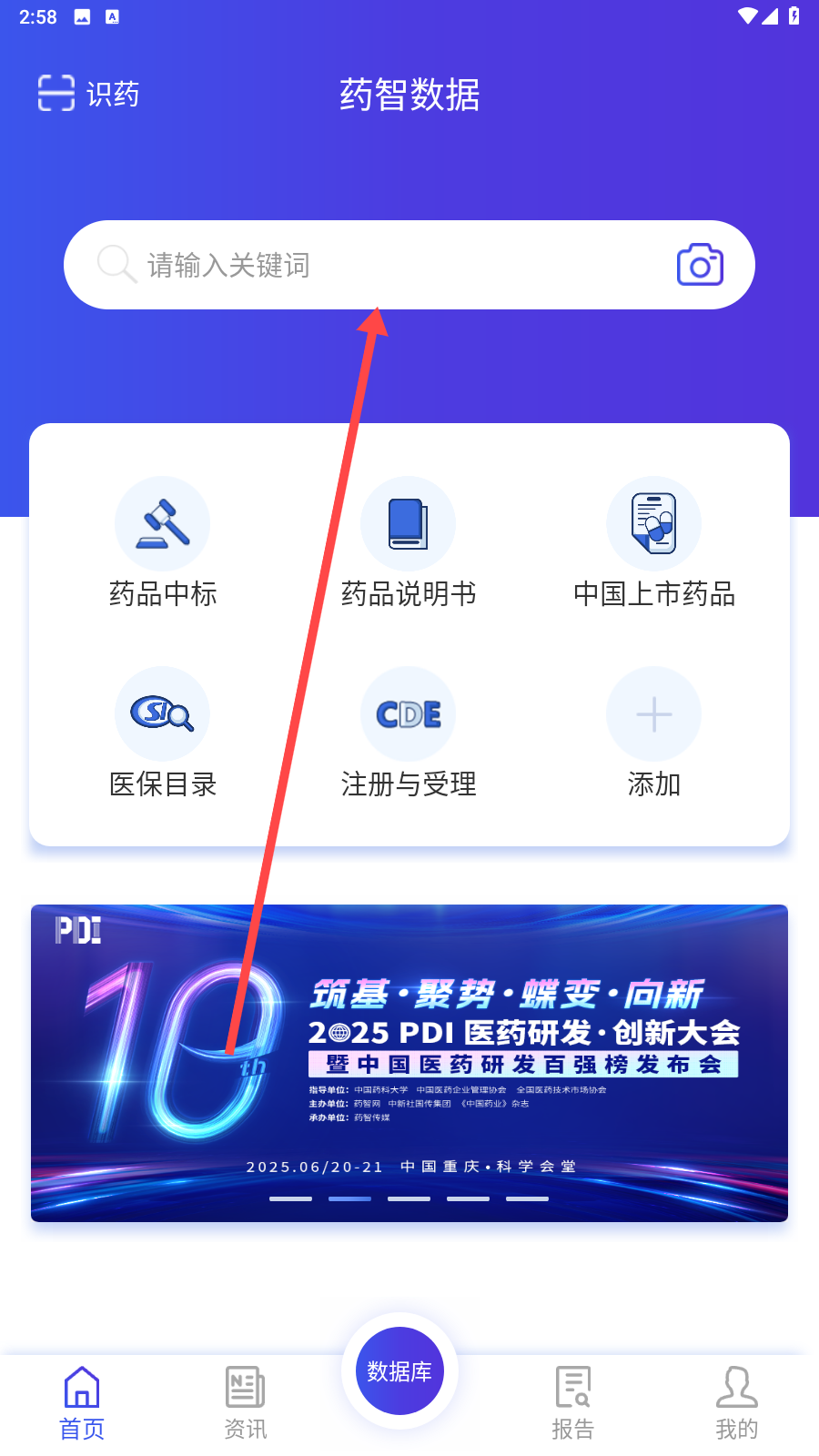
Task: Open 中国上市药品 section
Action: coord(654,543)
